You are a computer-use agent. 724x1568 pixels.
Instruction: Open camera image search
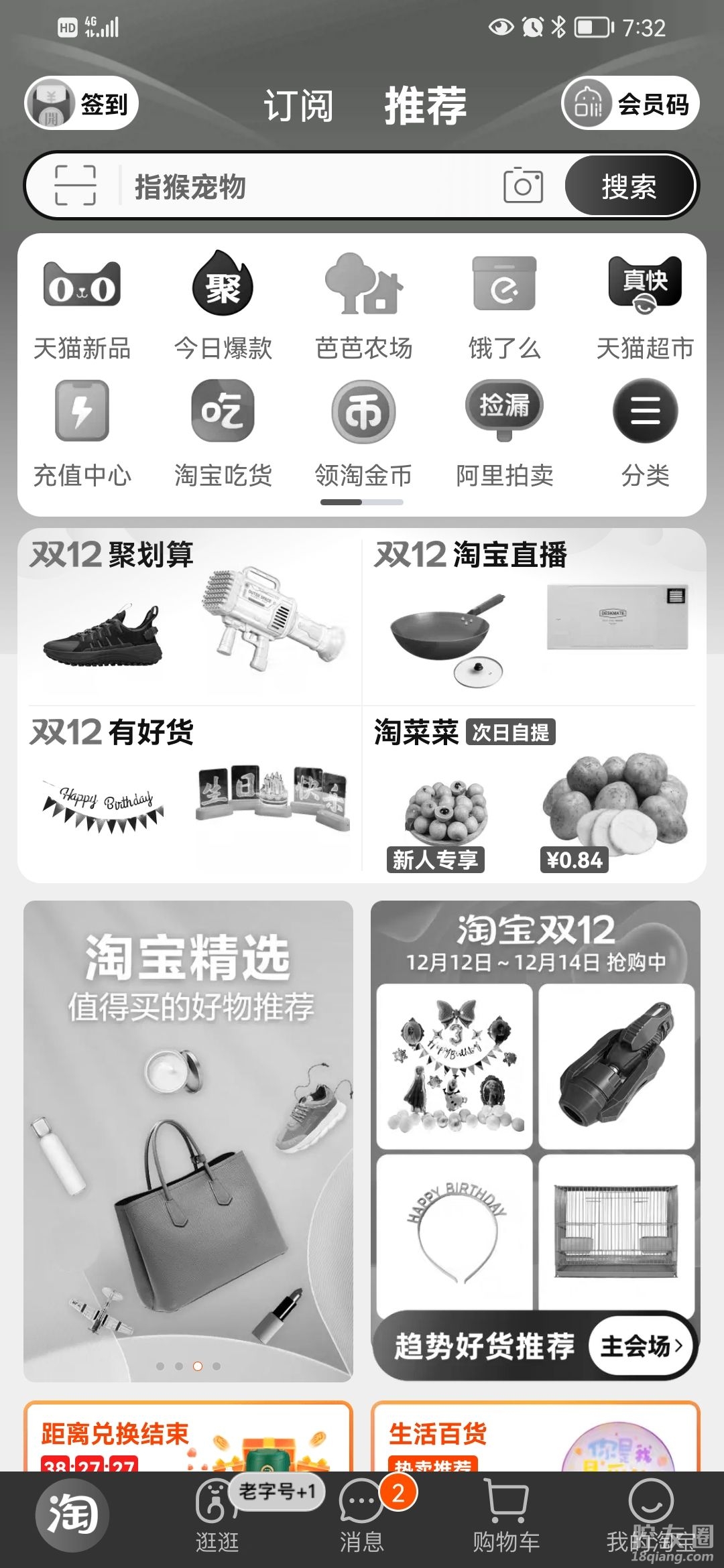click(523, 186)
